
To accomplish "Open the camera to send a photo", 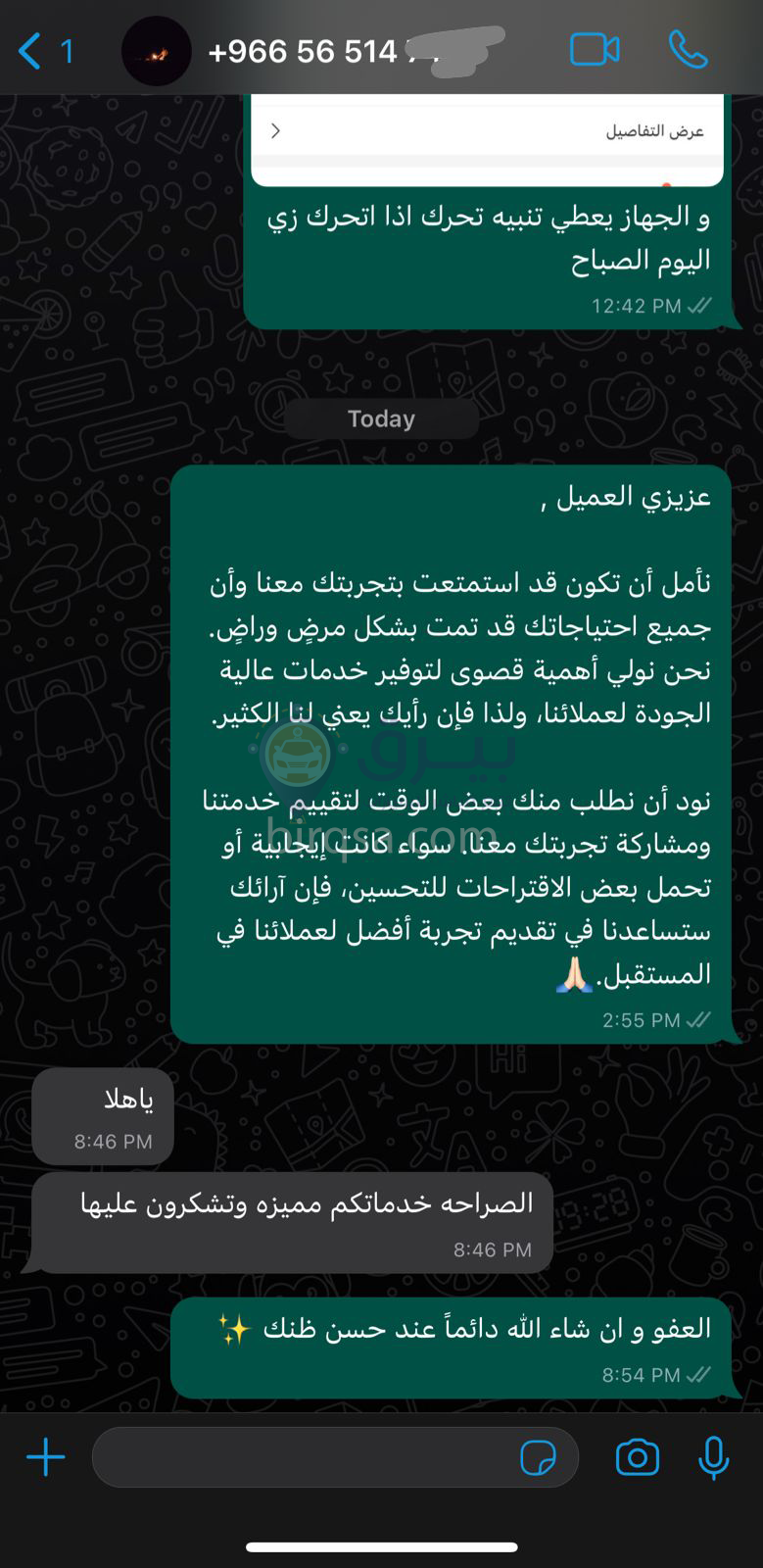I will click(638, 1457).
